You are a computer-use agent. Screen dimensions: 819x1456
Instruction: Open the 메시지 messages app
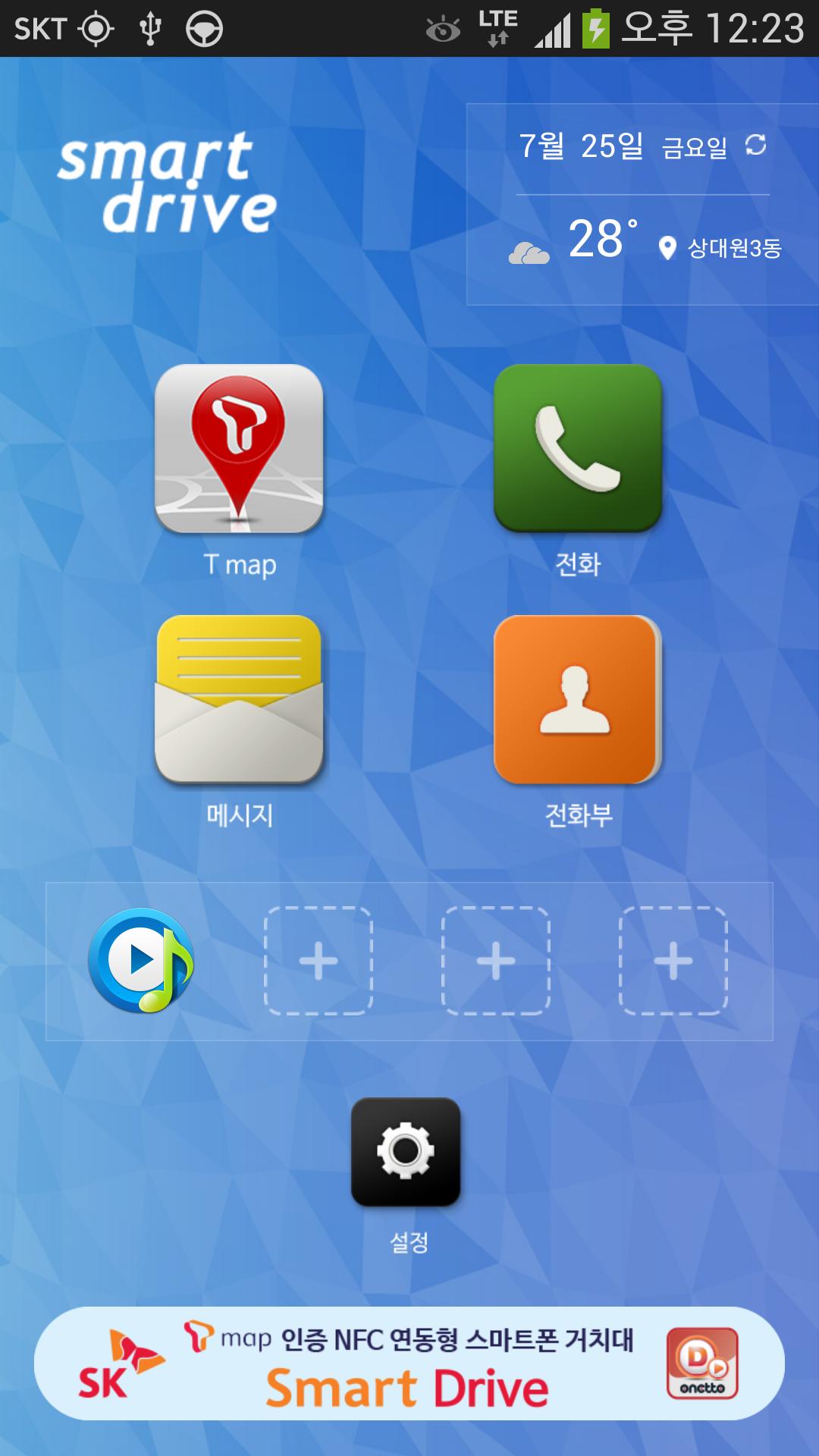tap(239, 699)
